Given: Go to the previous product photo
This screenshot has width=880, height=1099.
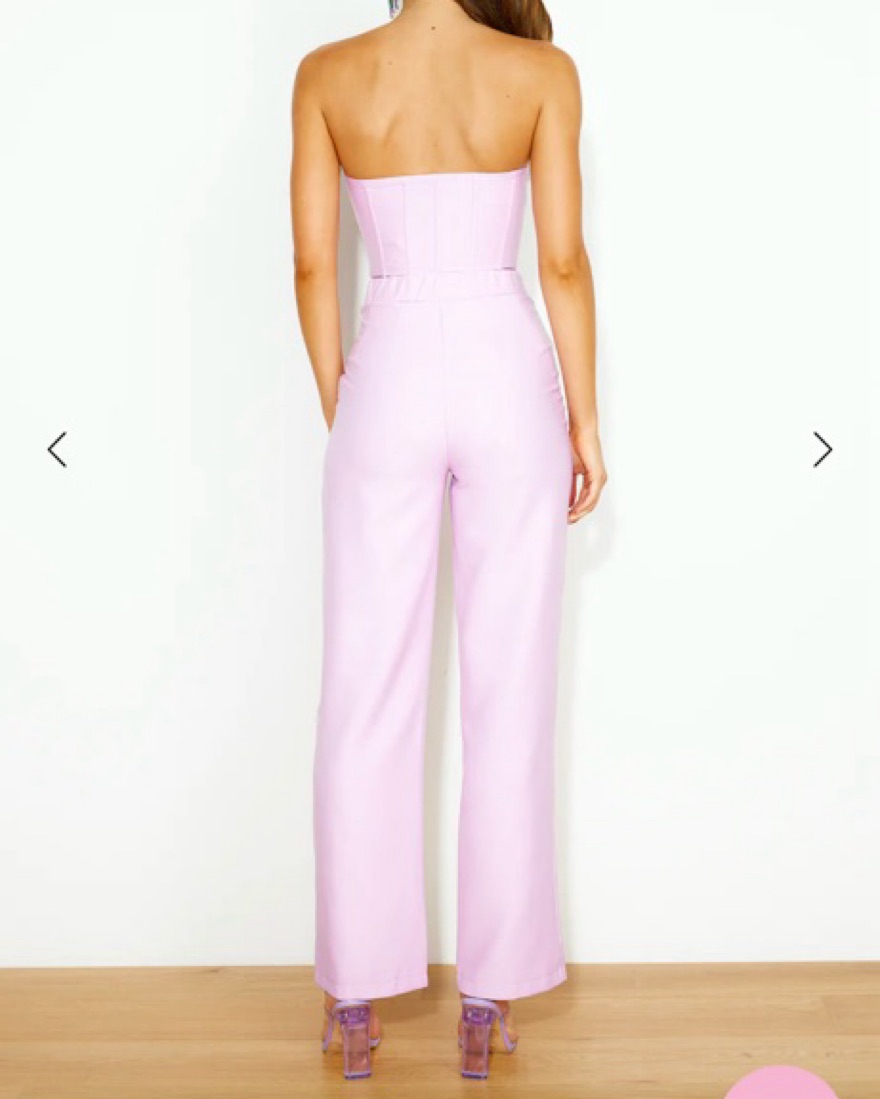Looking at the screenshot, I should click(x=57, y=450).
